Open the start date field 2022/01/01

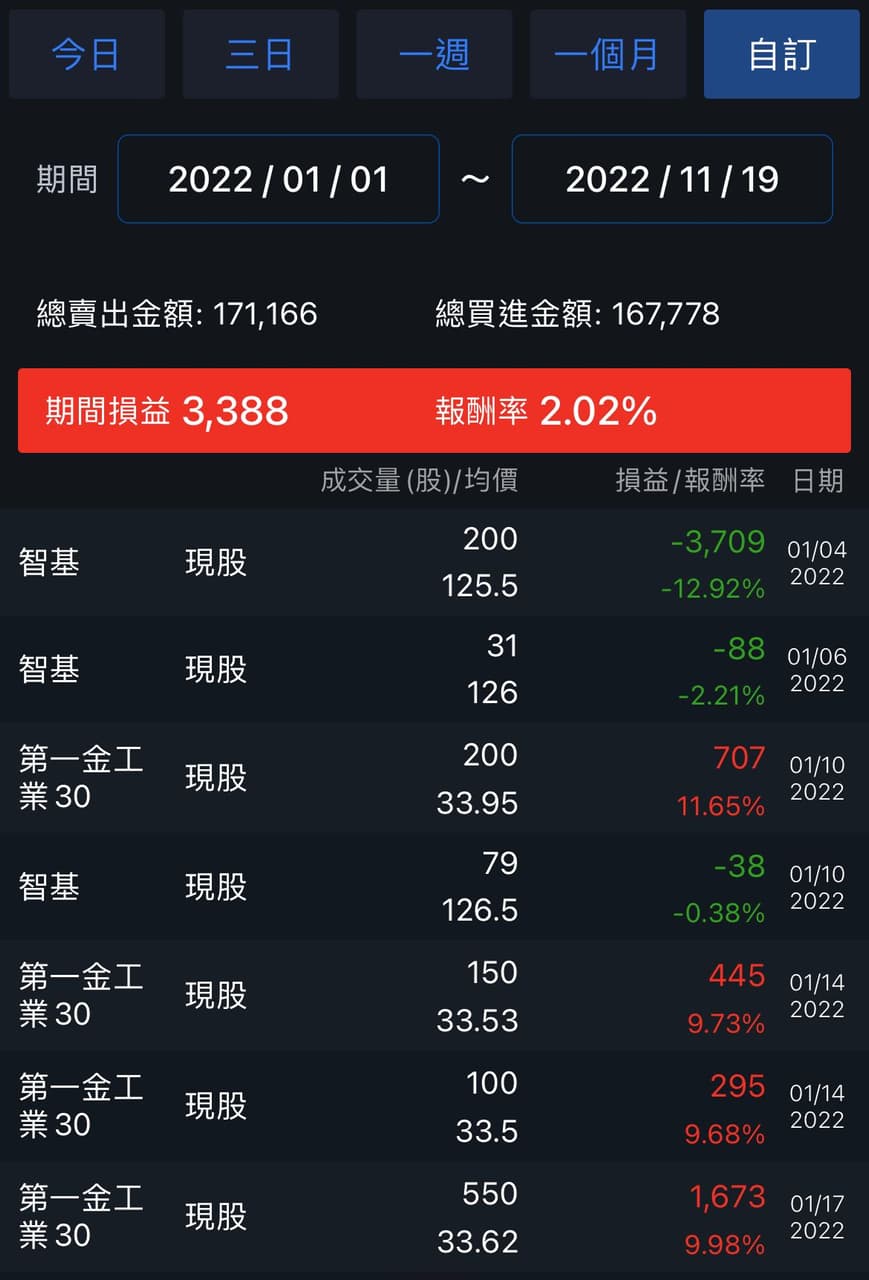(278, 178)
